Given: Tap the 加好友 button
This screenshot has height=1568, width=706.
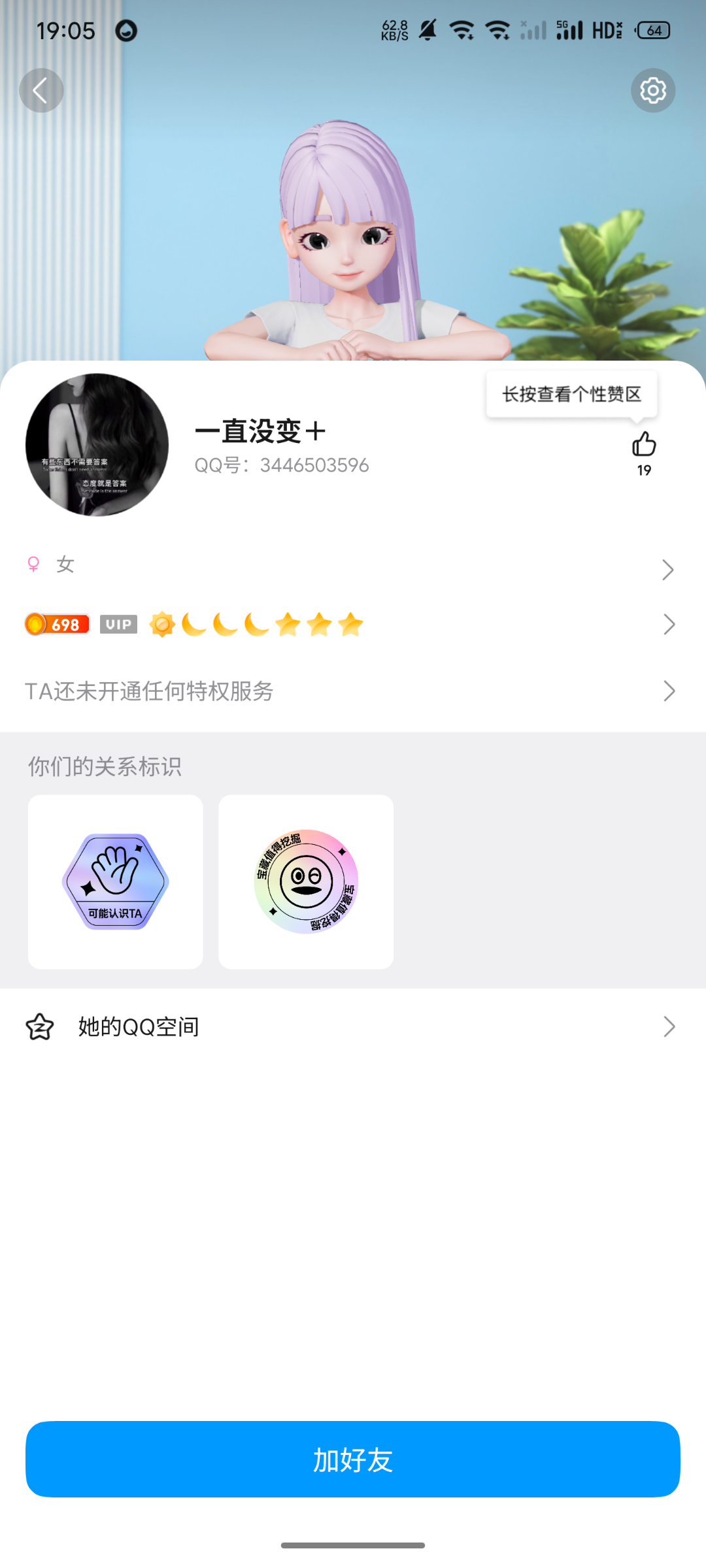Looking at the screenshot, I should point(353,1461).
